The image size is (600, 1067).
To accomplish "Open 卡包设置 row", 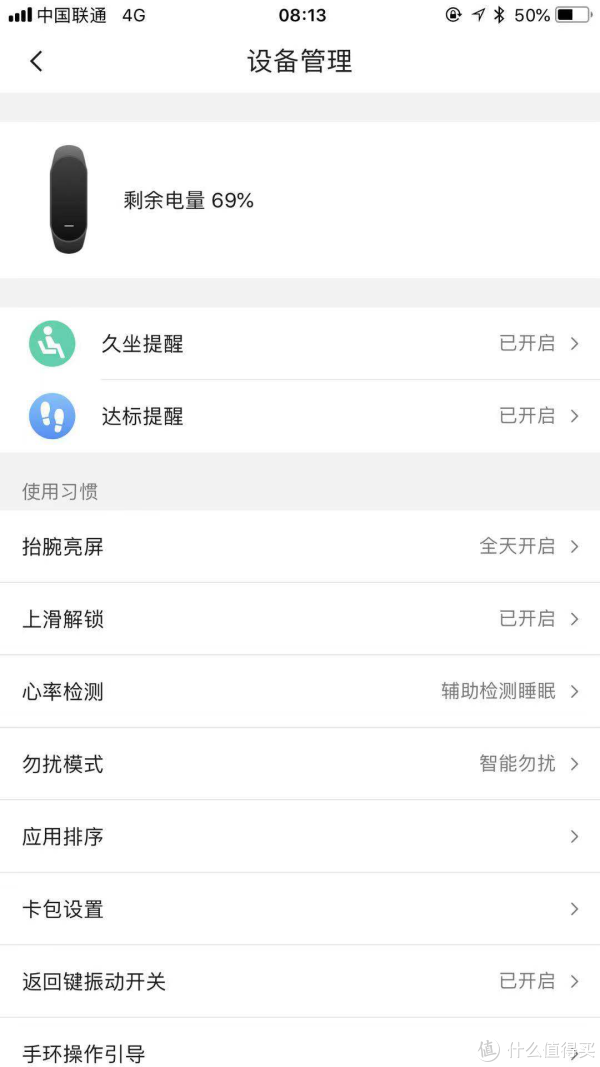I will 300,908.
